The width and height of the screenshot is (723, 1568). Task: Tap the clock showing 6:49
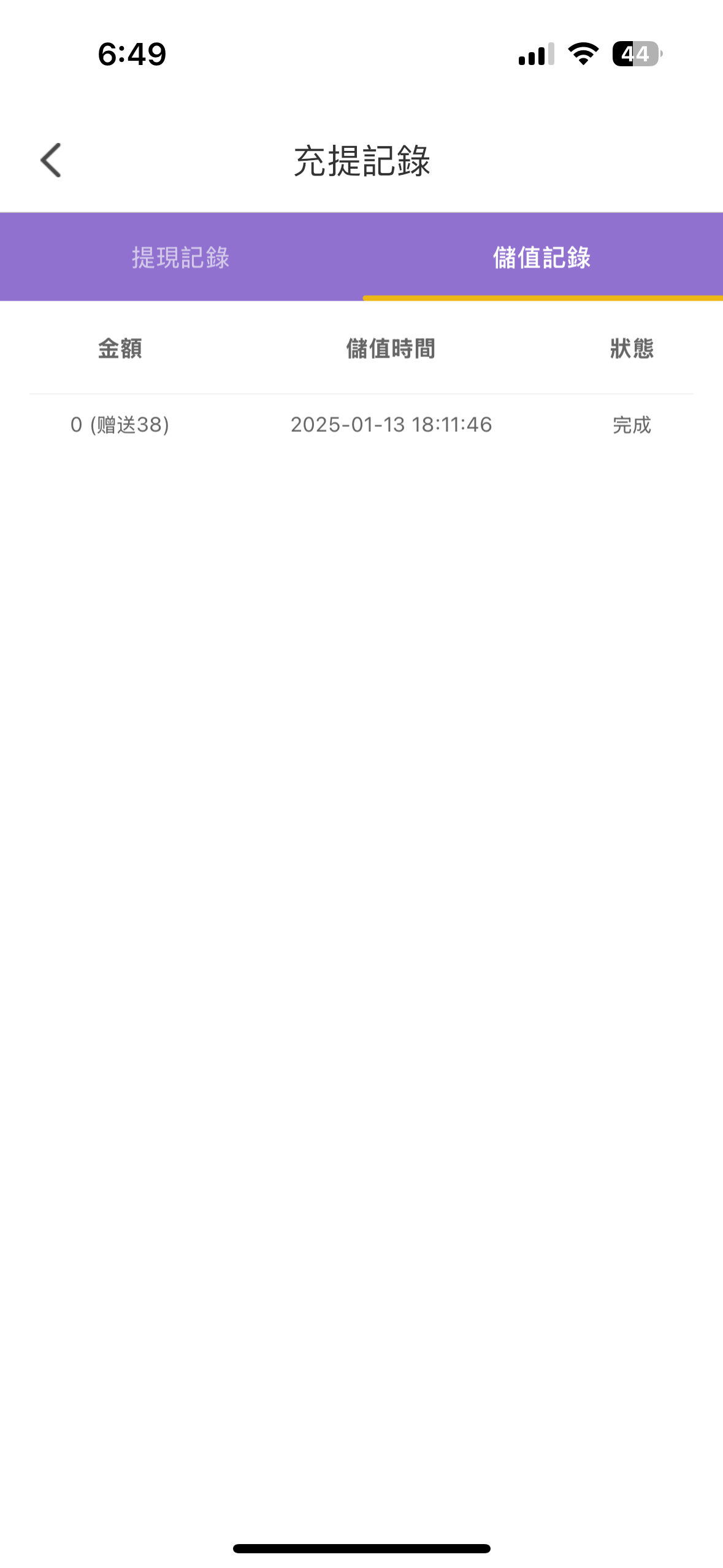tap(131, 55)
